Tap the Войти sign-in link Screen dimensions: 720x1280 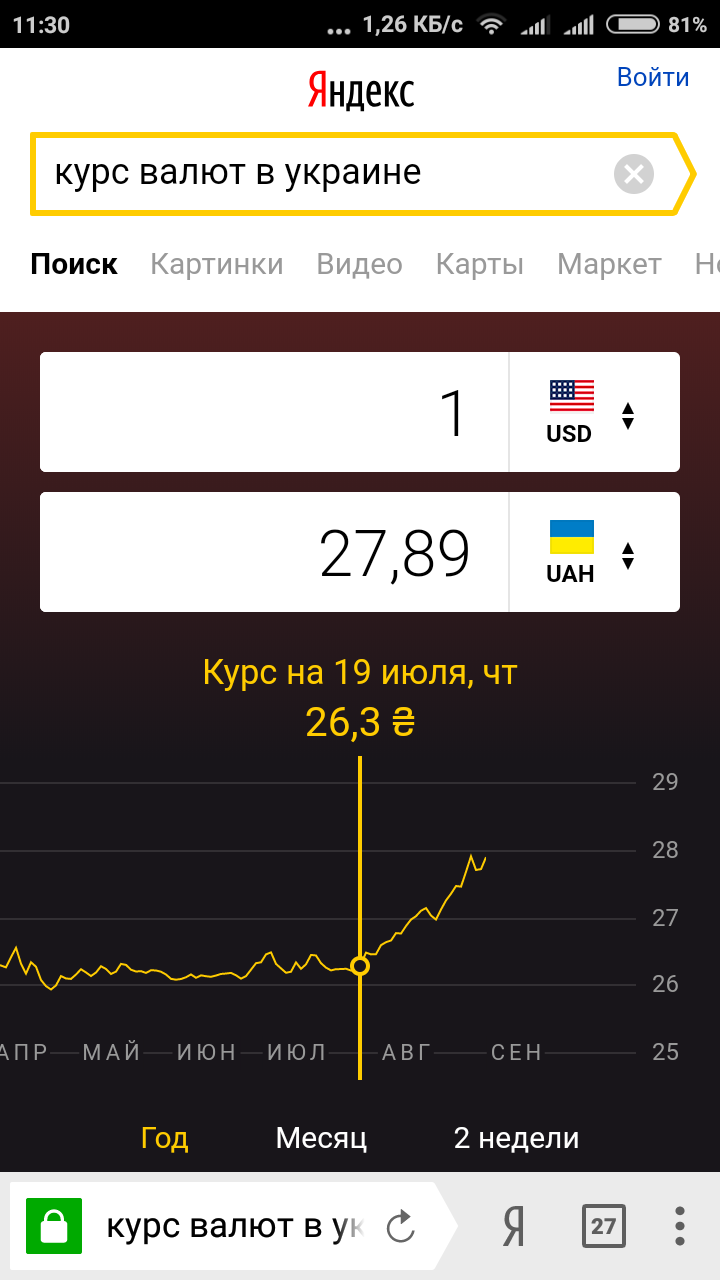pos(653,78)
